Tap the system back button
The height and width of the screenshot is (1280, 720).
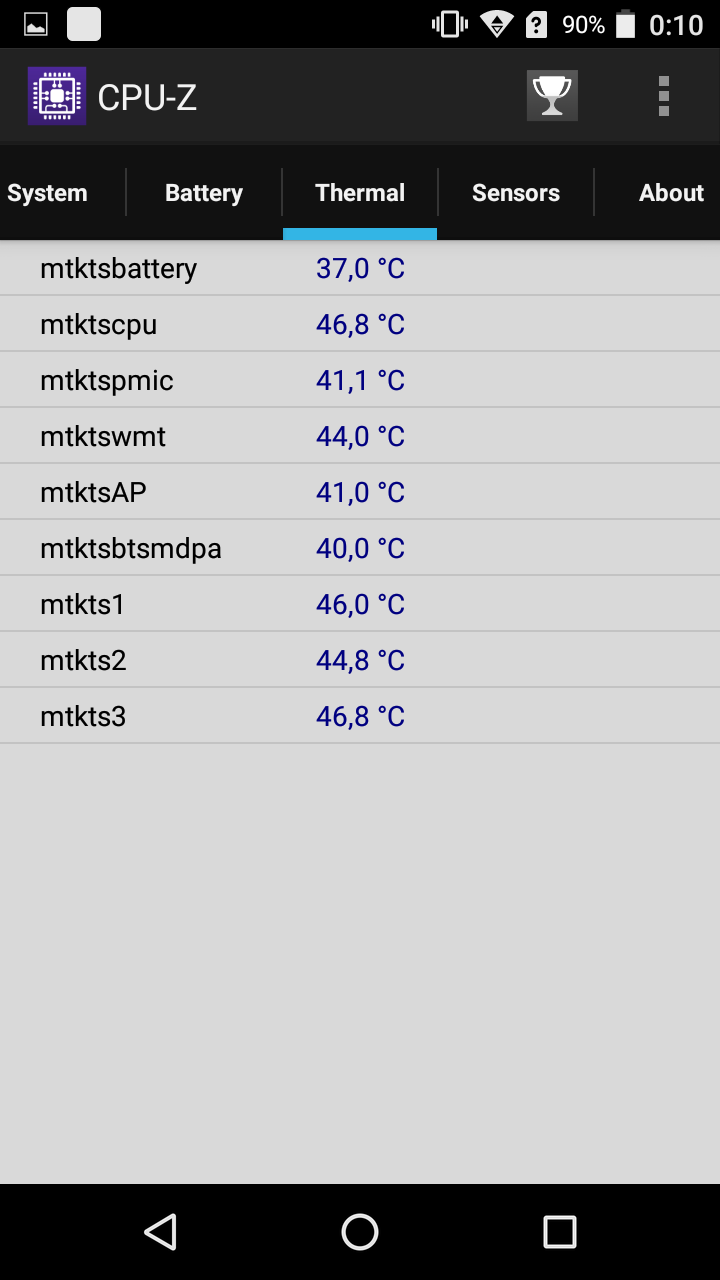point(160,1232)
